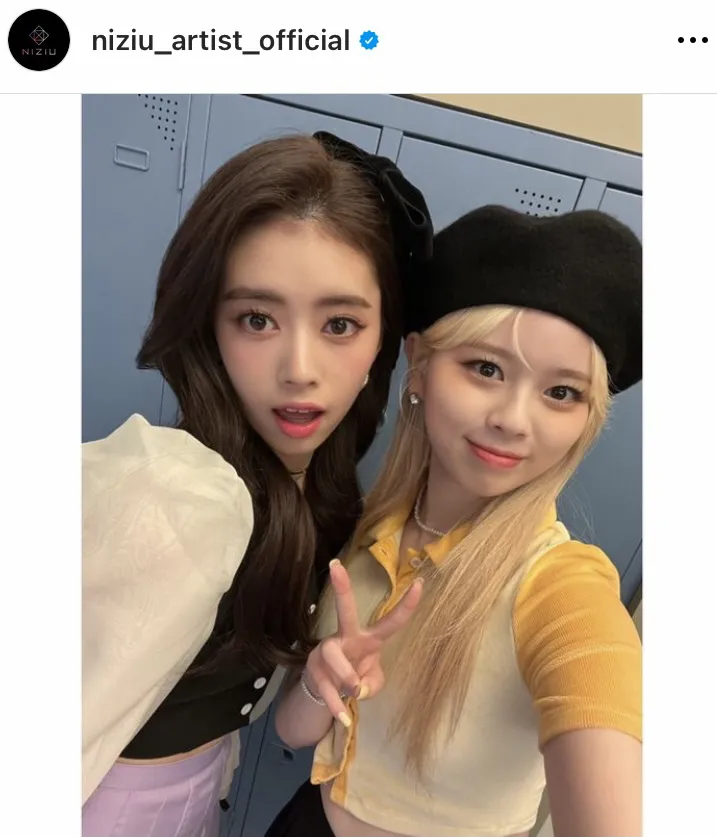The width and height of the screenshot is (717, 837).
Task: Tap the niziu_artist_official username
Action: click(x=220, y=40)
